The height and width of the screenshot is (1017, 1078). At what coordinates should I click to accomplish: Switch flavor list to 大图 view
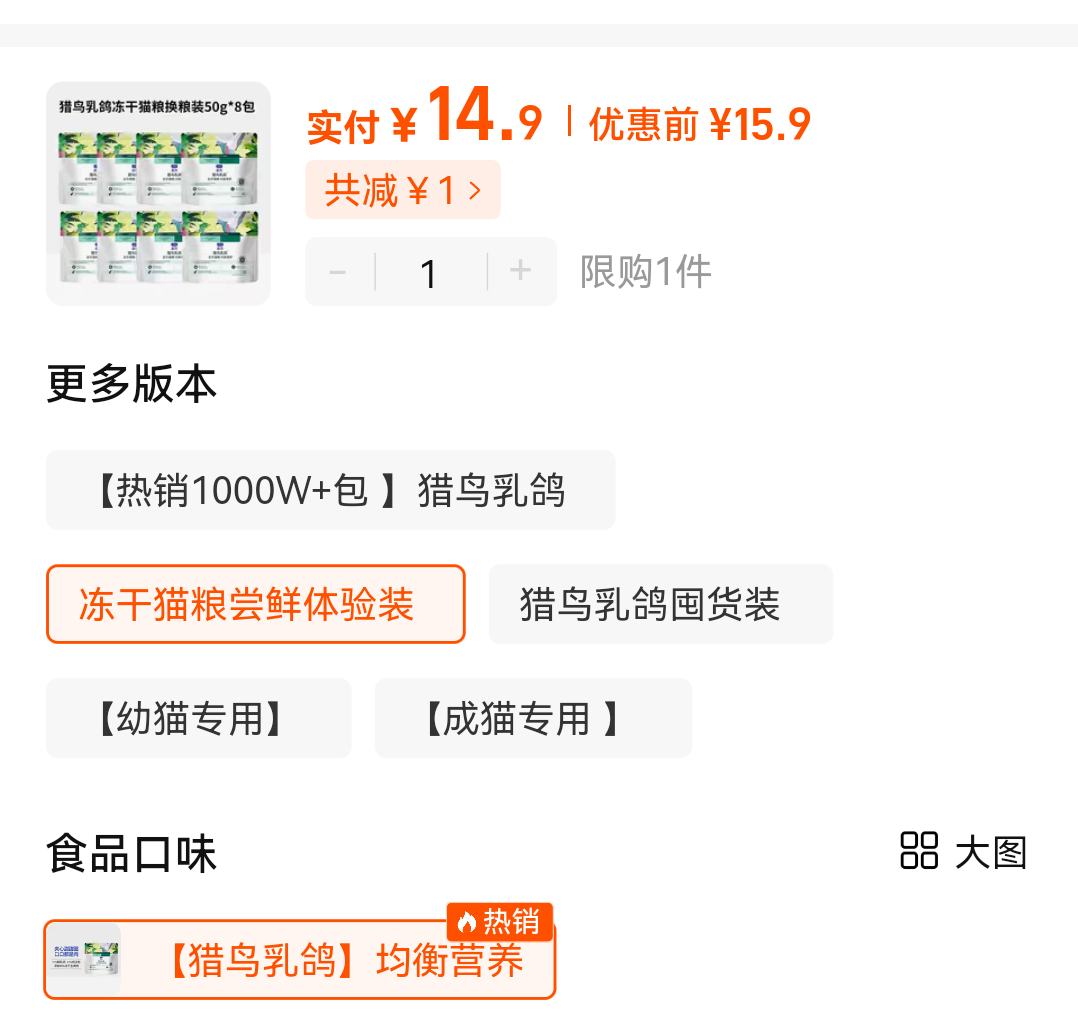pos(963,852)
